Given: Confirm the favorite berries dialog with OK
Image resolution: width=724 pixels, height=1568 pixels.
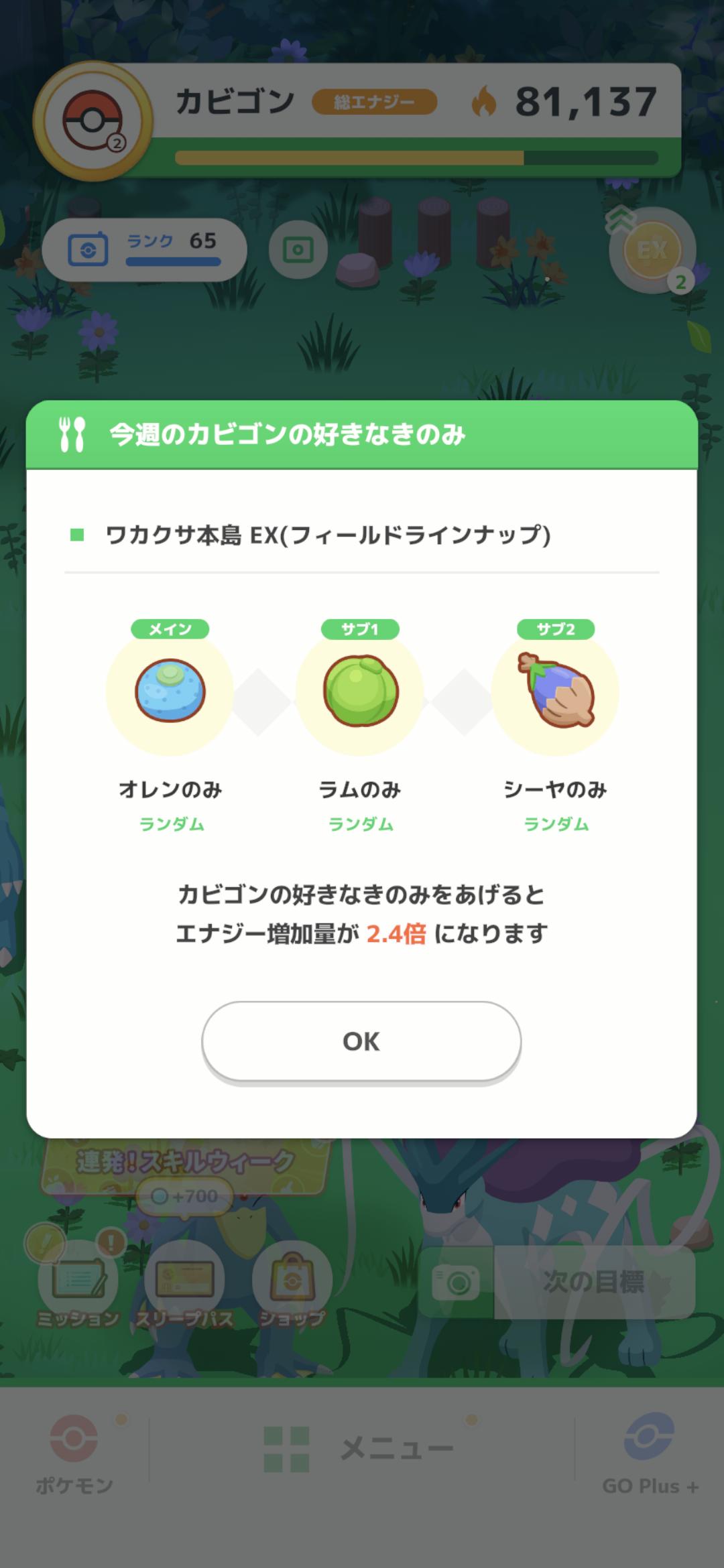Looking at the screenshot, I should tap(361, 1041).
